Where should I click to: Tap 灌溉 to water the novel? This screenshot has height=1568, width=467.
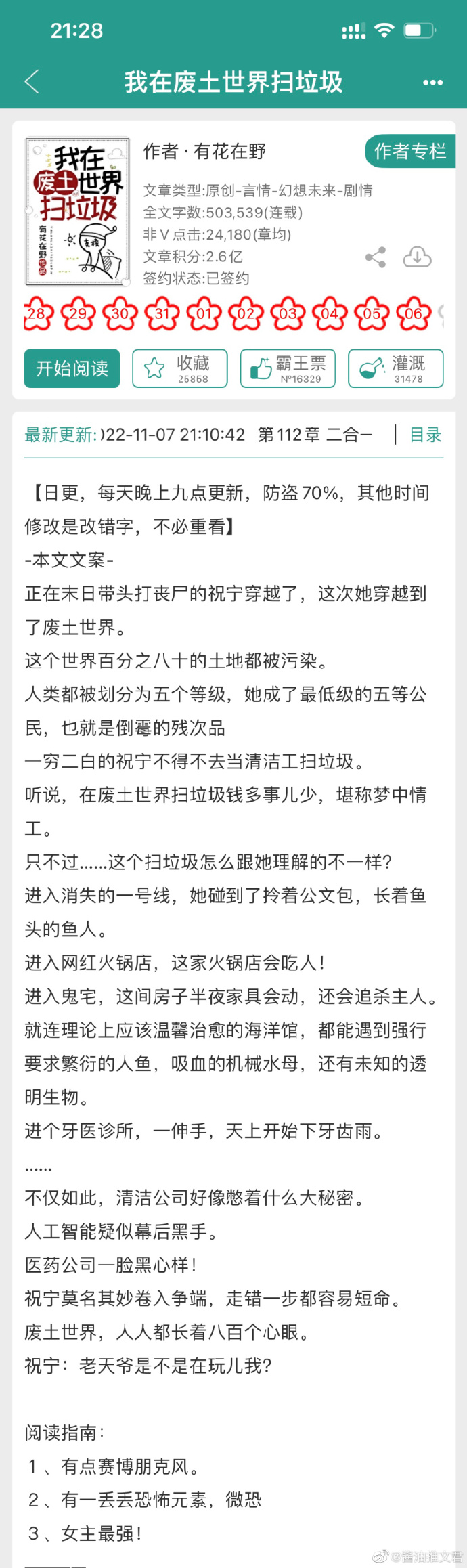[x=395, y=368]
